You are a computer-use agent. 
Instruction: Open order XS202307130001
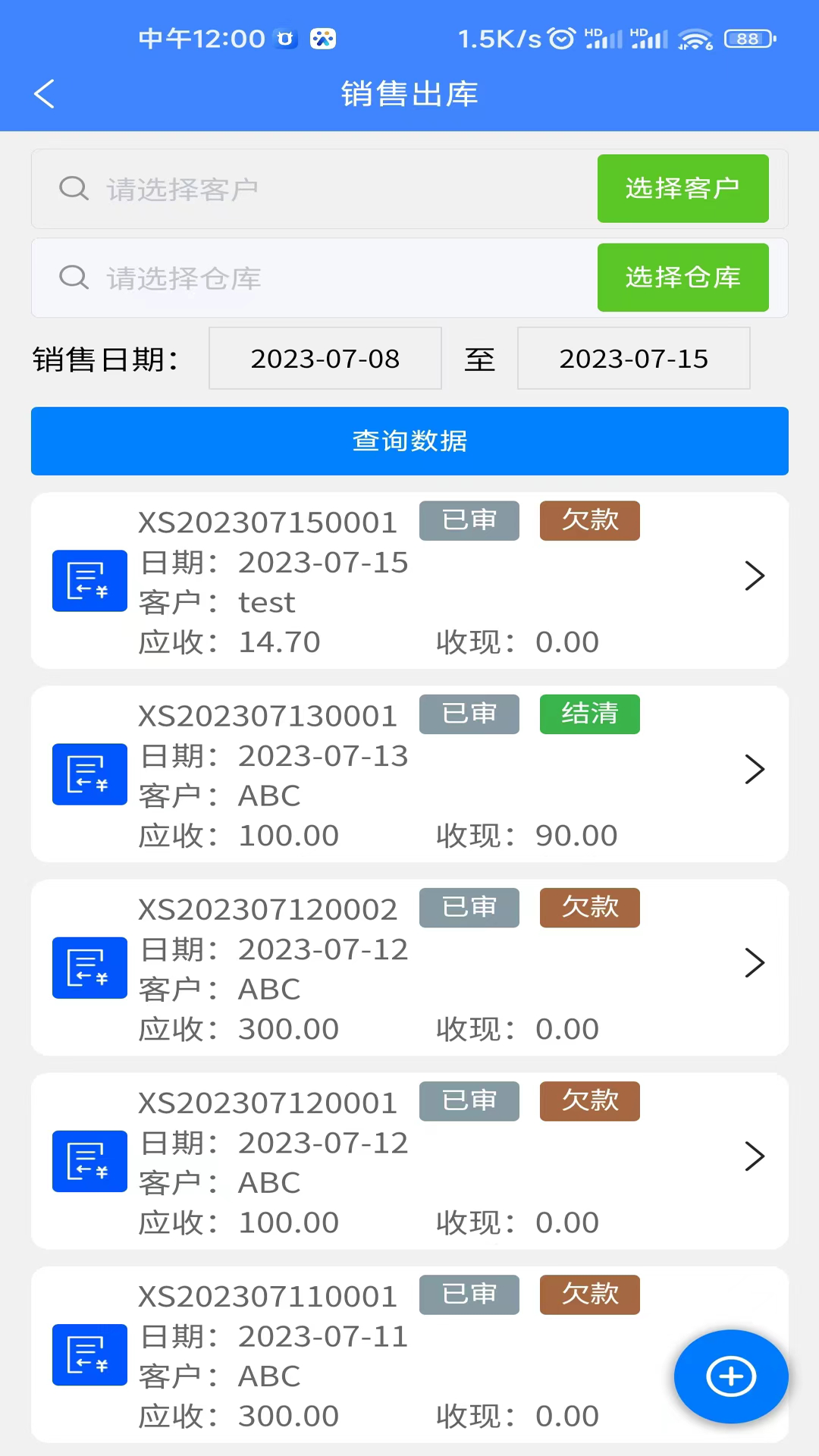pyautogui.click(x=409, y=774)
